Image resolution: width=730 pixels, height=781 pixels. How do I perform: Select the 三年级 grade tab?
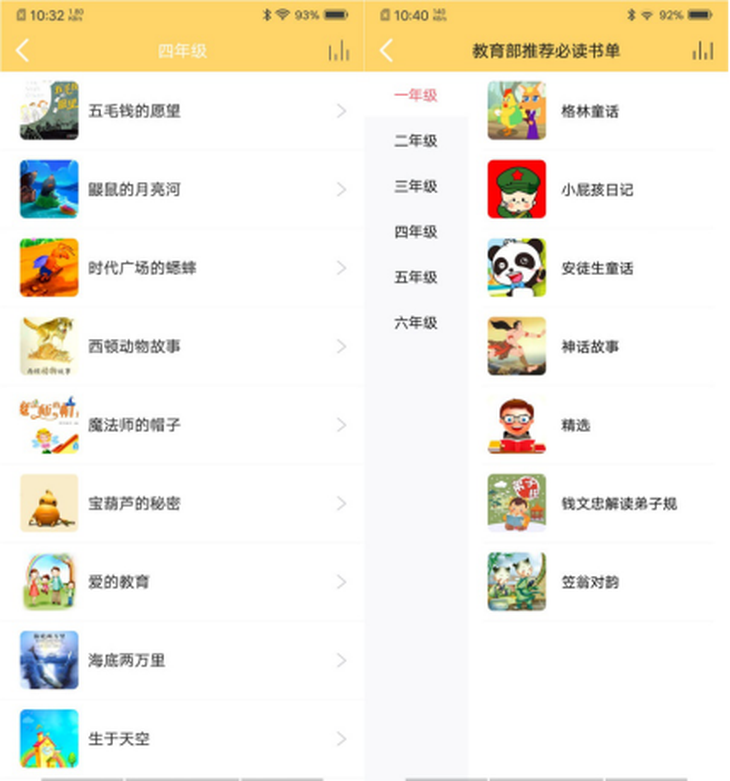pos(416,186)
